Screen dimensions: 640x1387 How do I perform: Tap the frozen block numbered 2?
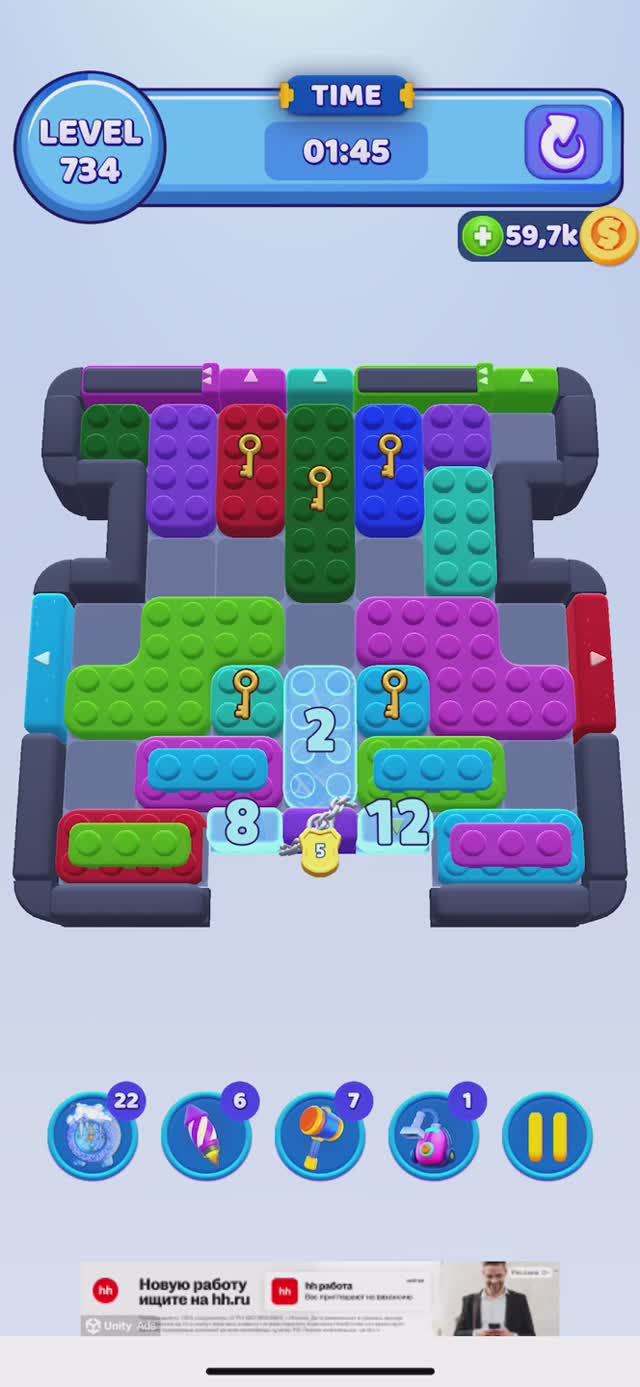click(319, 735)
